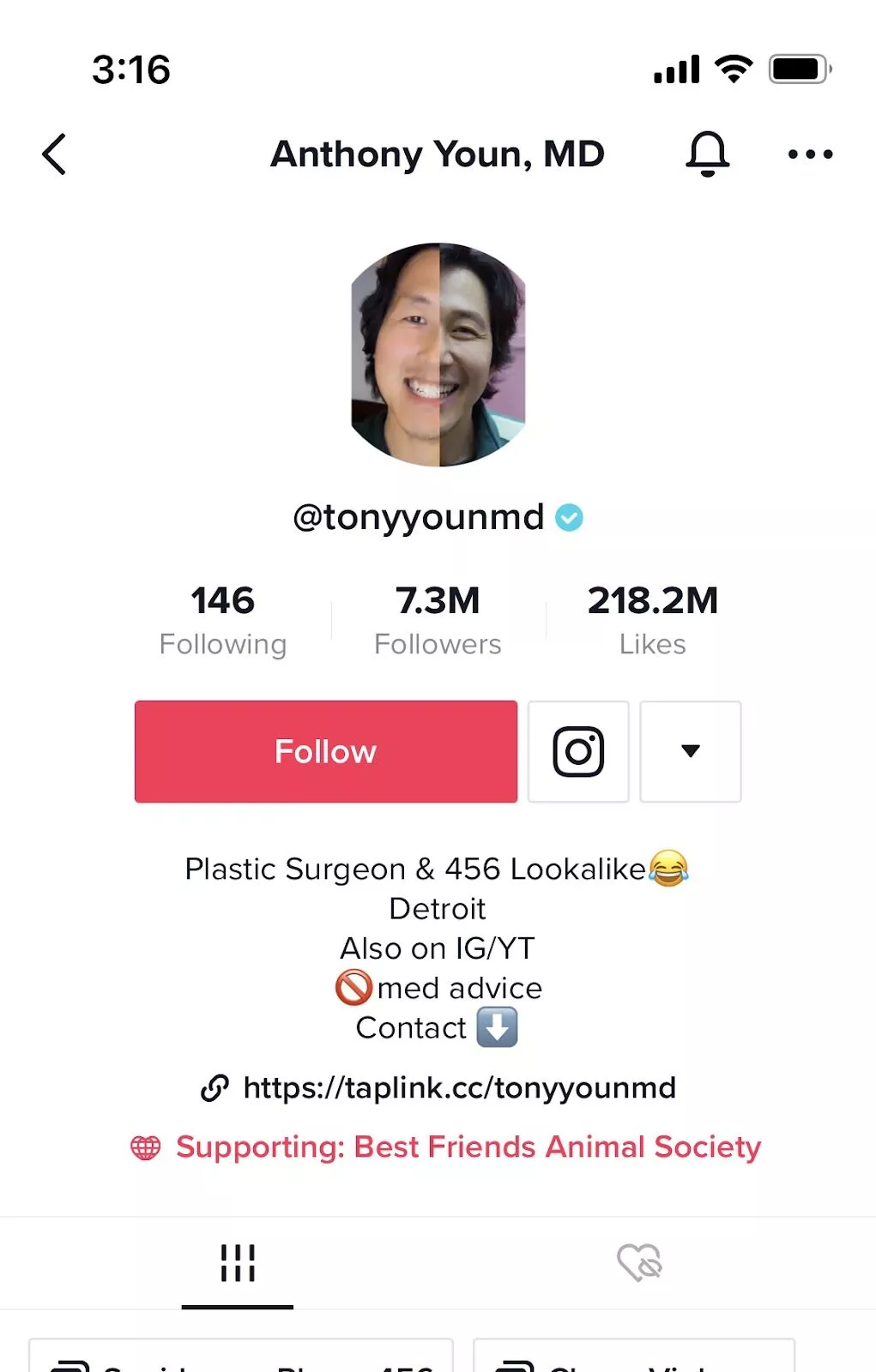Open the taplink.cc/tonyyounmd link

[x=460, y=1088]
